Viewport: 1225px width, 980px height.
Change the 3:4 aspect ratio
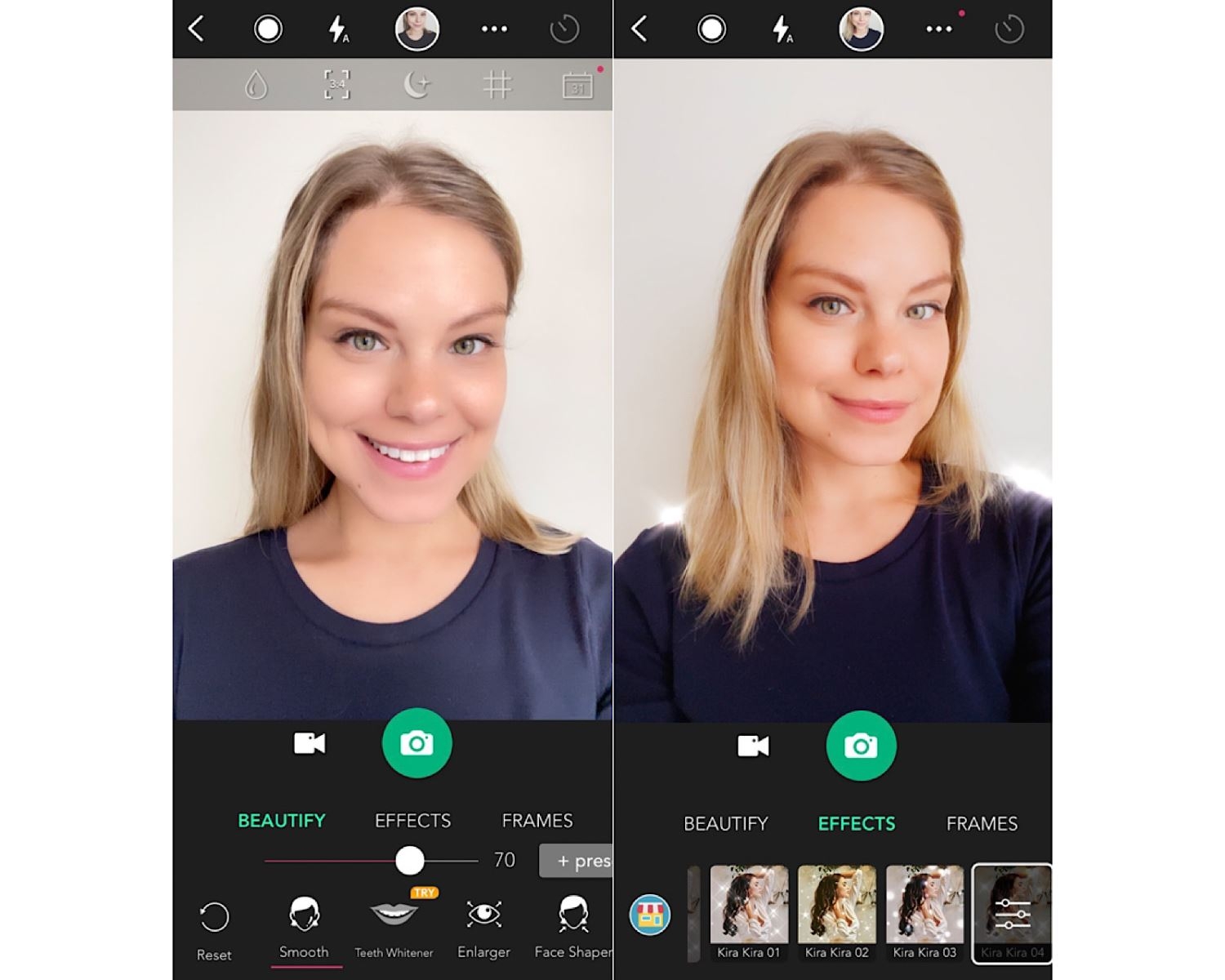click(336, 84)
